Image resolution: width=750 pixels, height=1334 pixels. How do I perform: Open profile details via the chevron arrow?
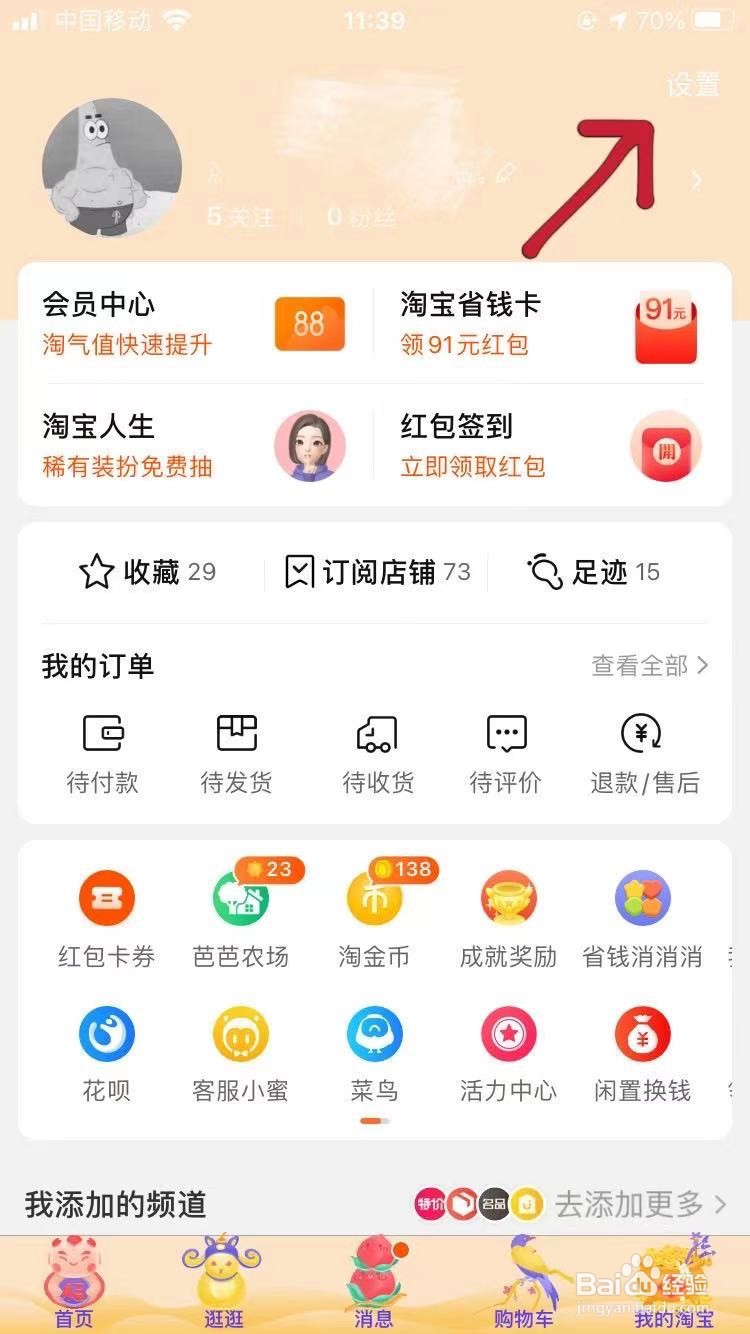tap(696, 180)
